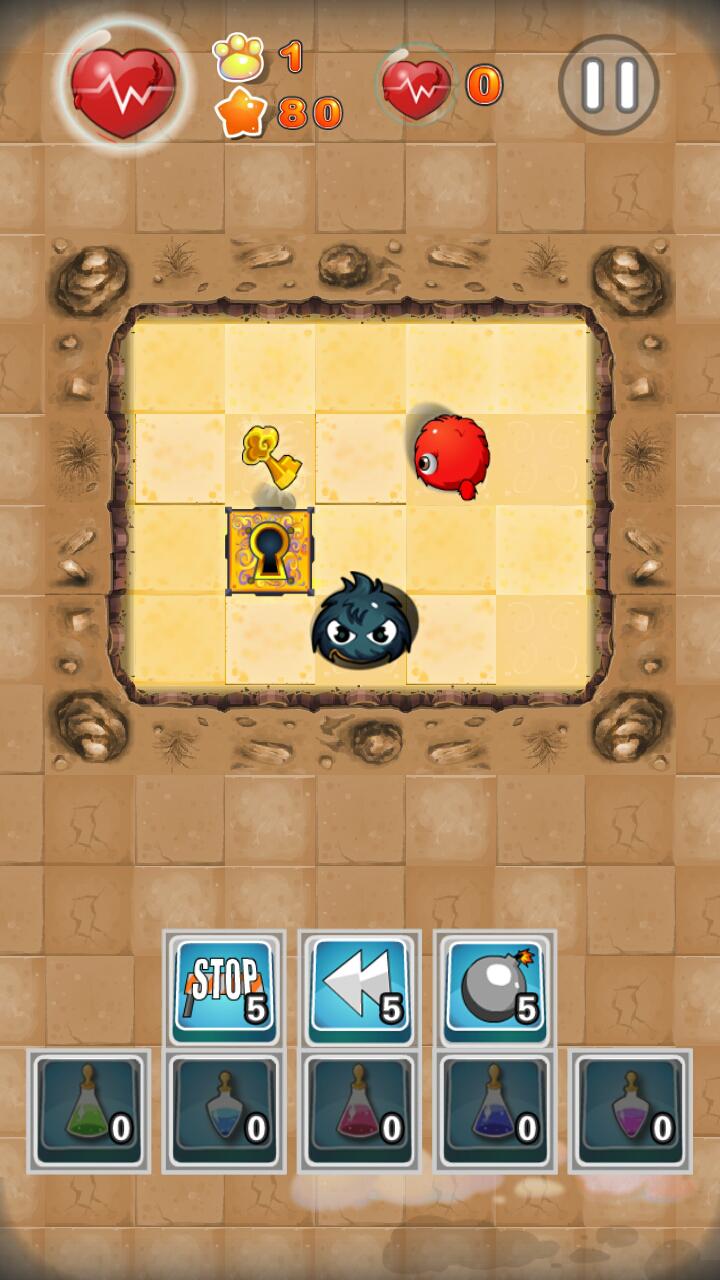The width and height of the screenshot is (720, 1280).
Task: Select the dark blue potion slot
Action: tap(495, 1111)
